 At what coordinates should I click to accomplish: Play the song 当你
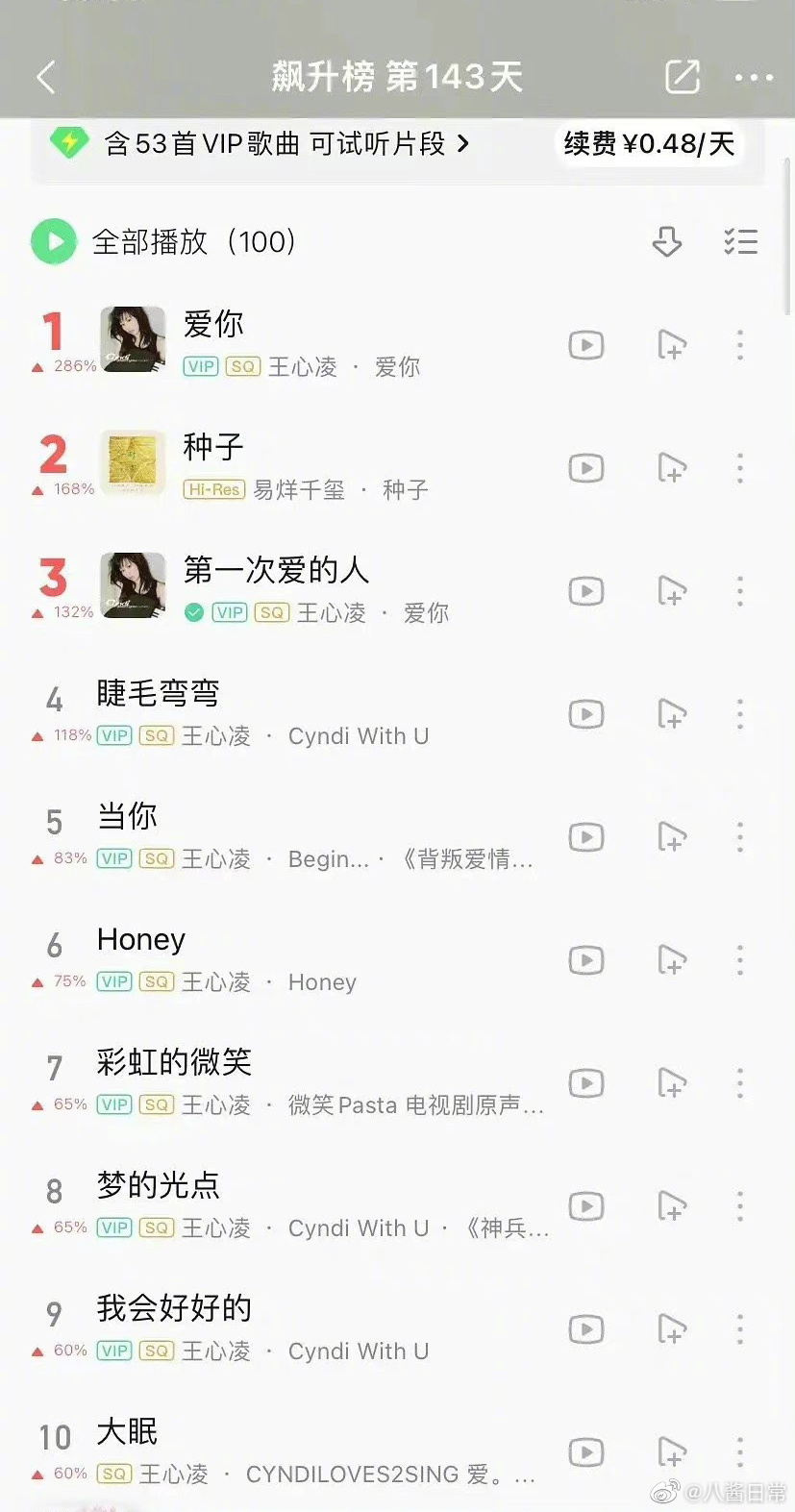click(x=288, y=837)
